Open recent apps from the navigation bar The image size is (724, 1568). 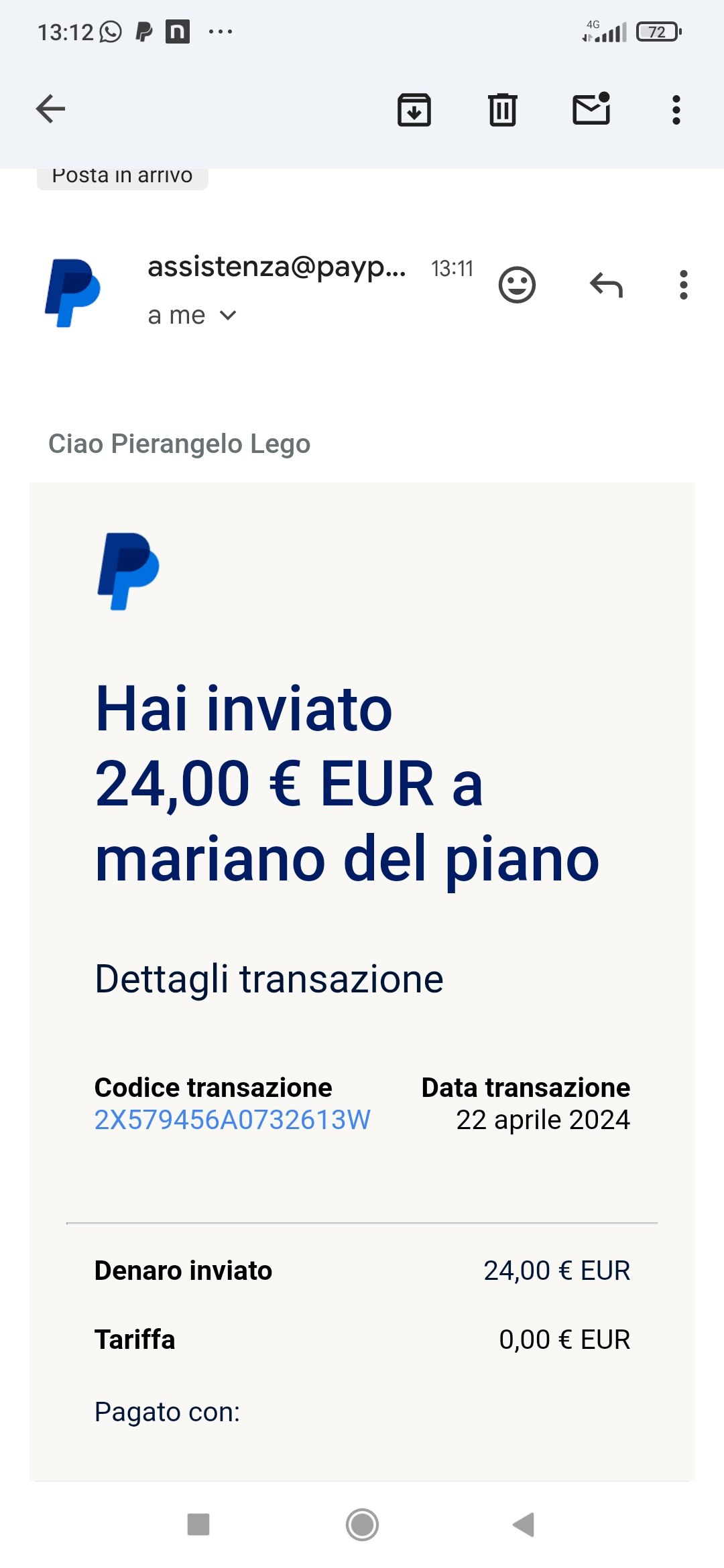pos(198,1524)
